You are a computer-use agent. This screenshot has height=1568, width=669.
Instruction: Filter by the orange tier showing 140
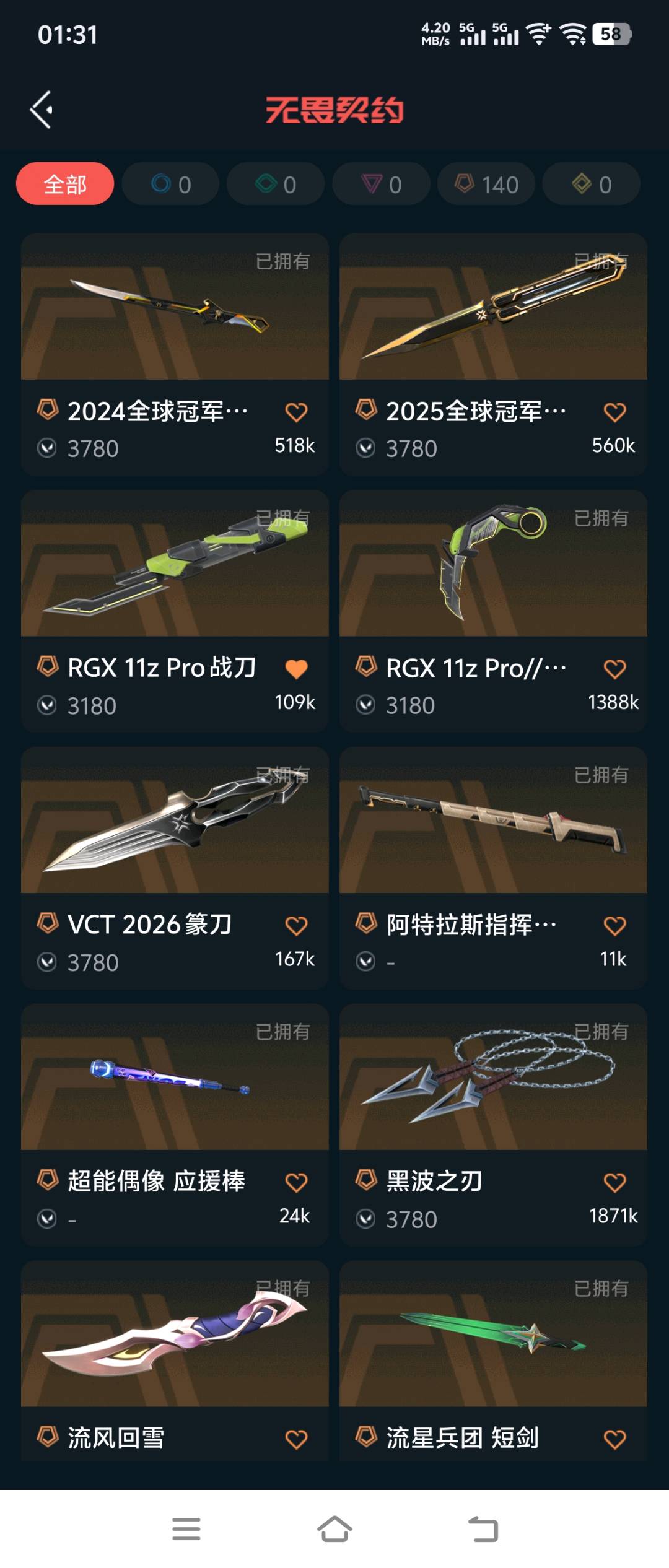486,184
